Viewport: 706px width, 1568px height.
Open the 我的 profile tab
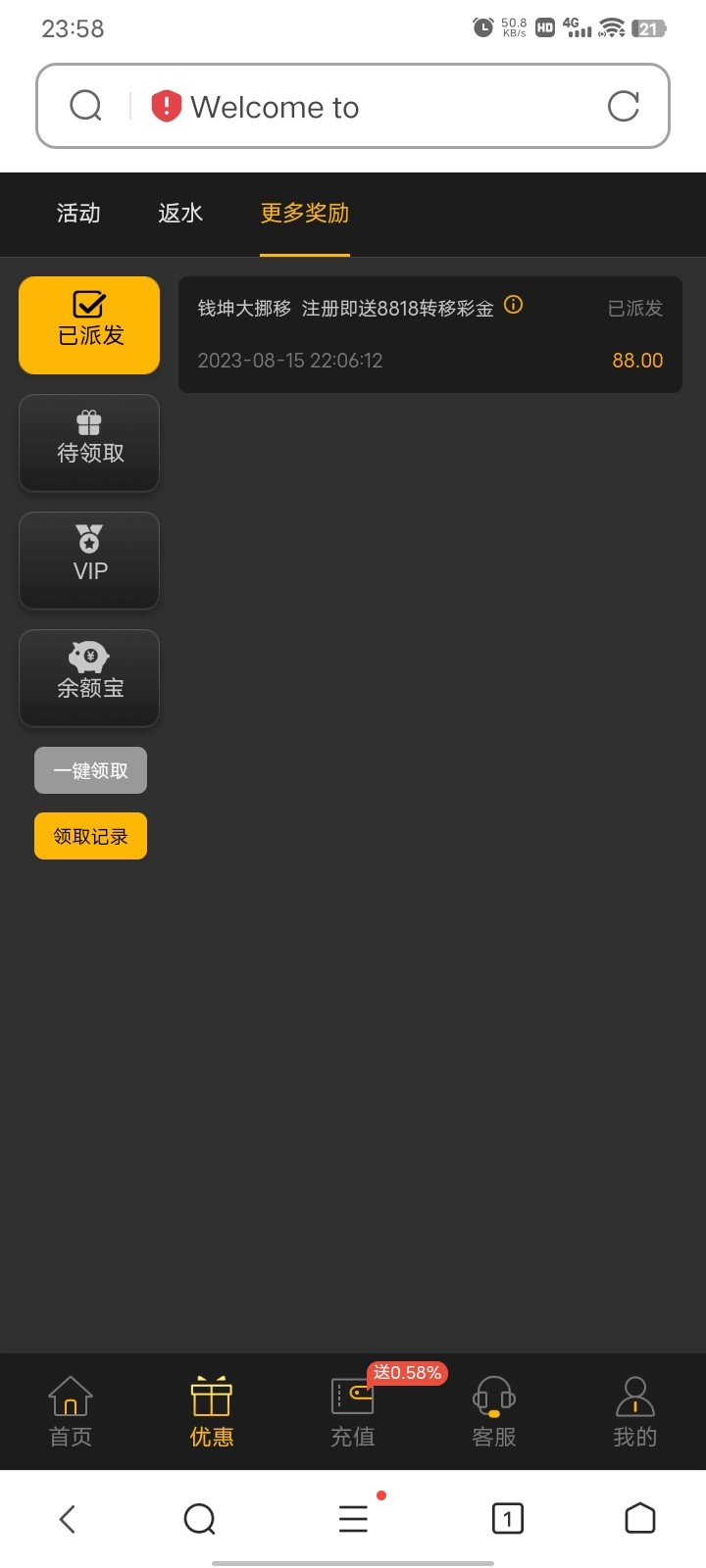635,1411
